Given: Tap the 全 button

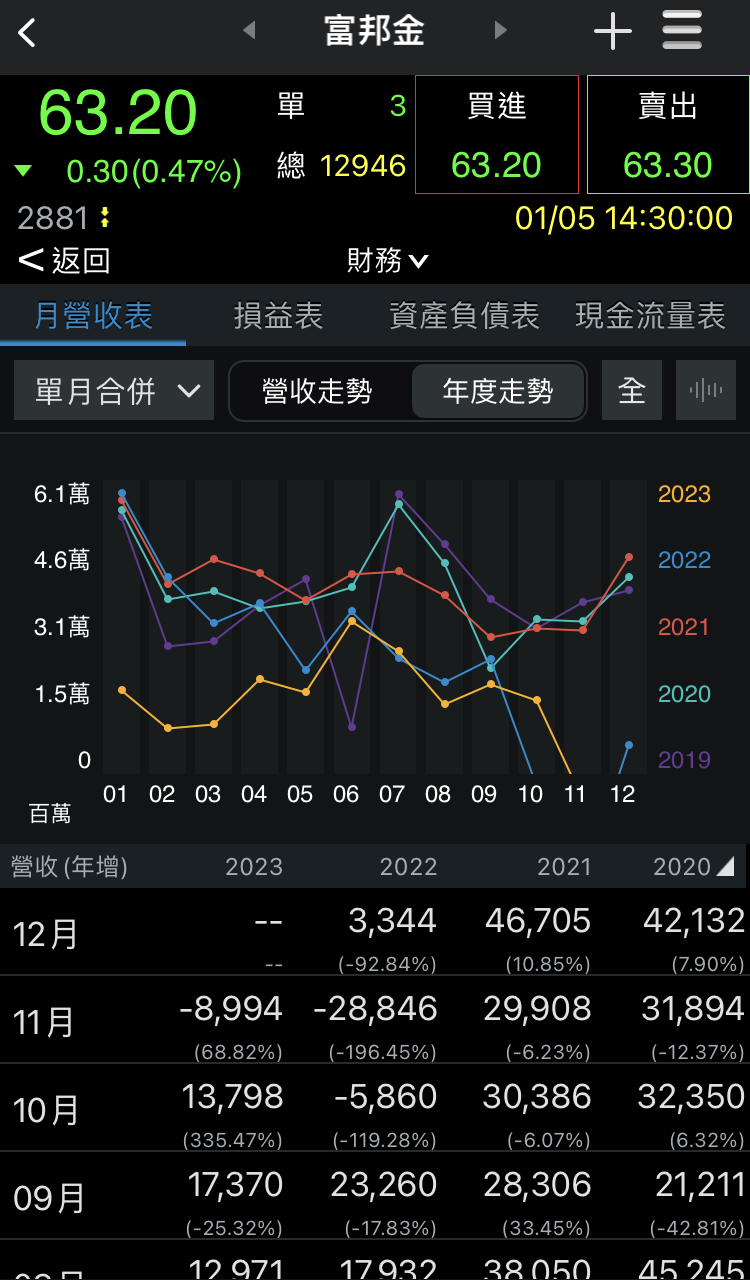Looking at the screenshot, I should 631,391.
